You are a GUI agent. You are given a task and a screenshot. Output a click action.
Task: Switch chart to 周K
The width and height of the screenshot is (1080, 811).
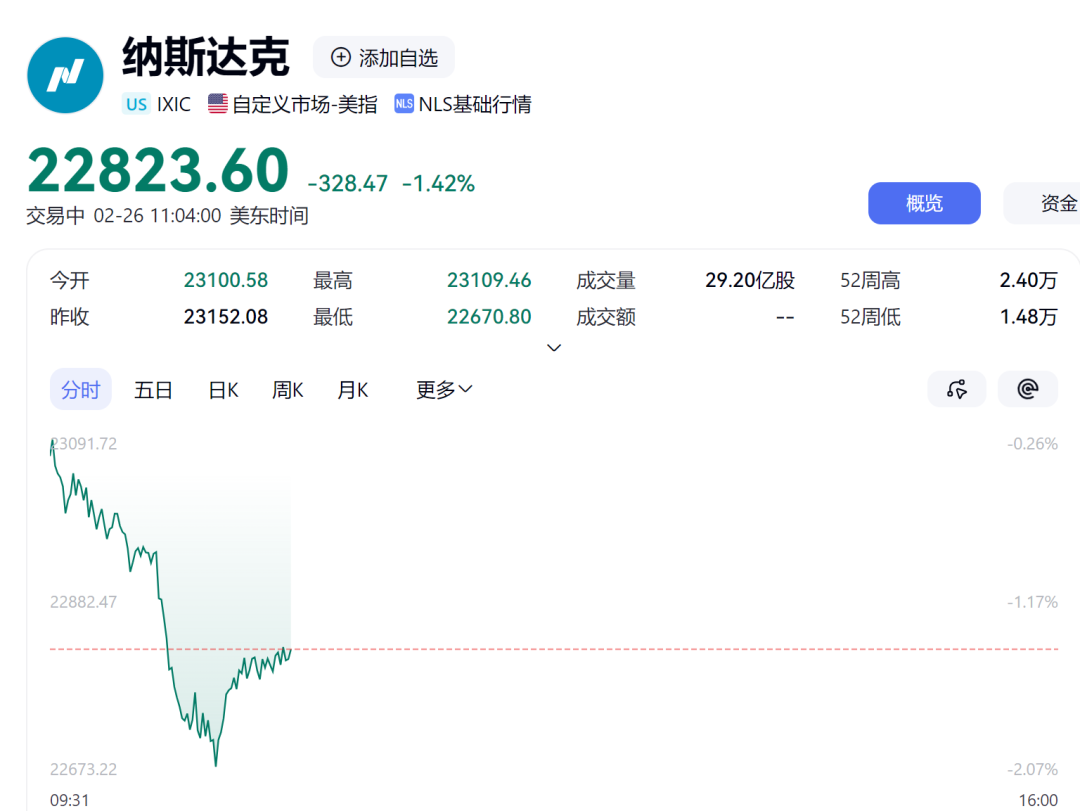coord(288,390)
